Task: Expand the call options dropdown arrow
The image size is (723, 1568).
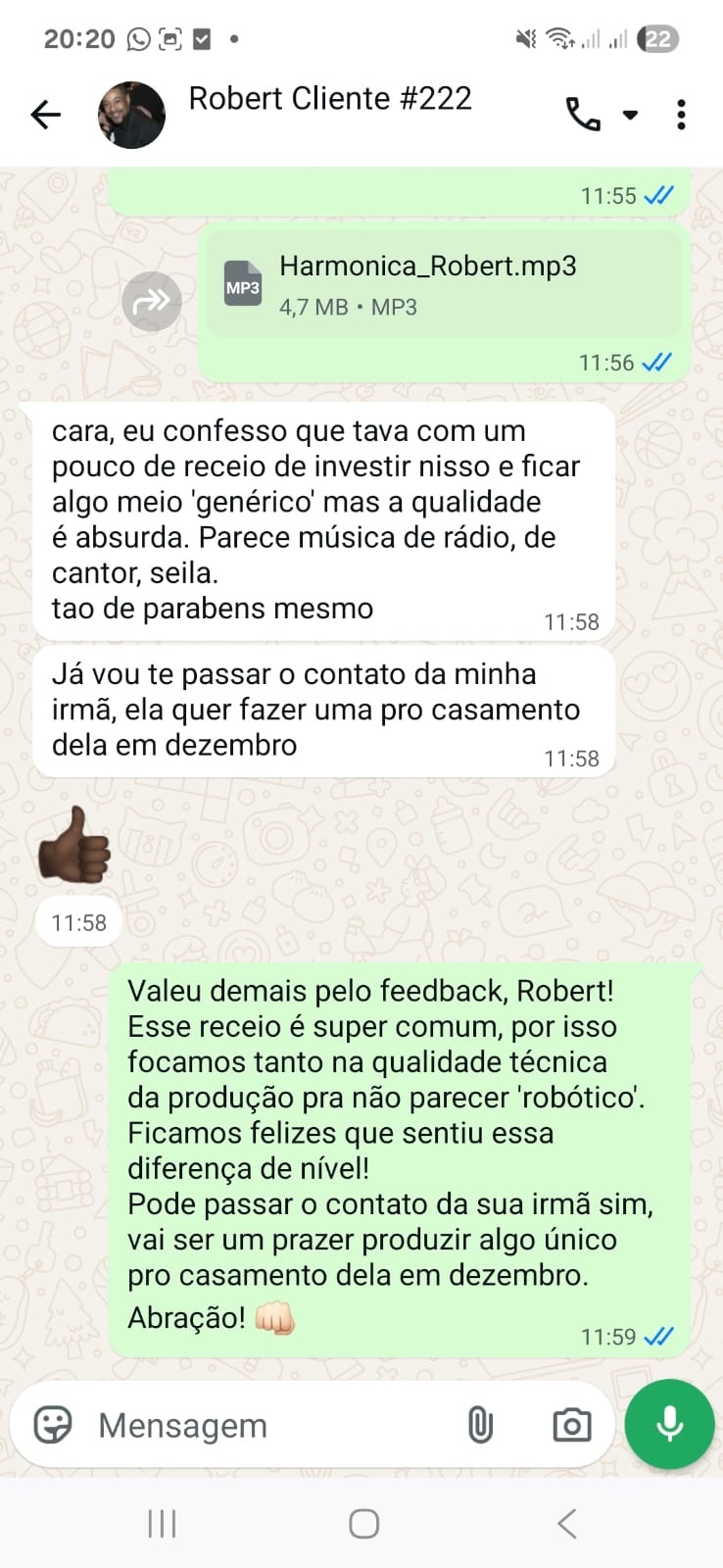Action: (x=631, y=115)
